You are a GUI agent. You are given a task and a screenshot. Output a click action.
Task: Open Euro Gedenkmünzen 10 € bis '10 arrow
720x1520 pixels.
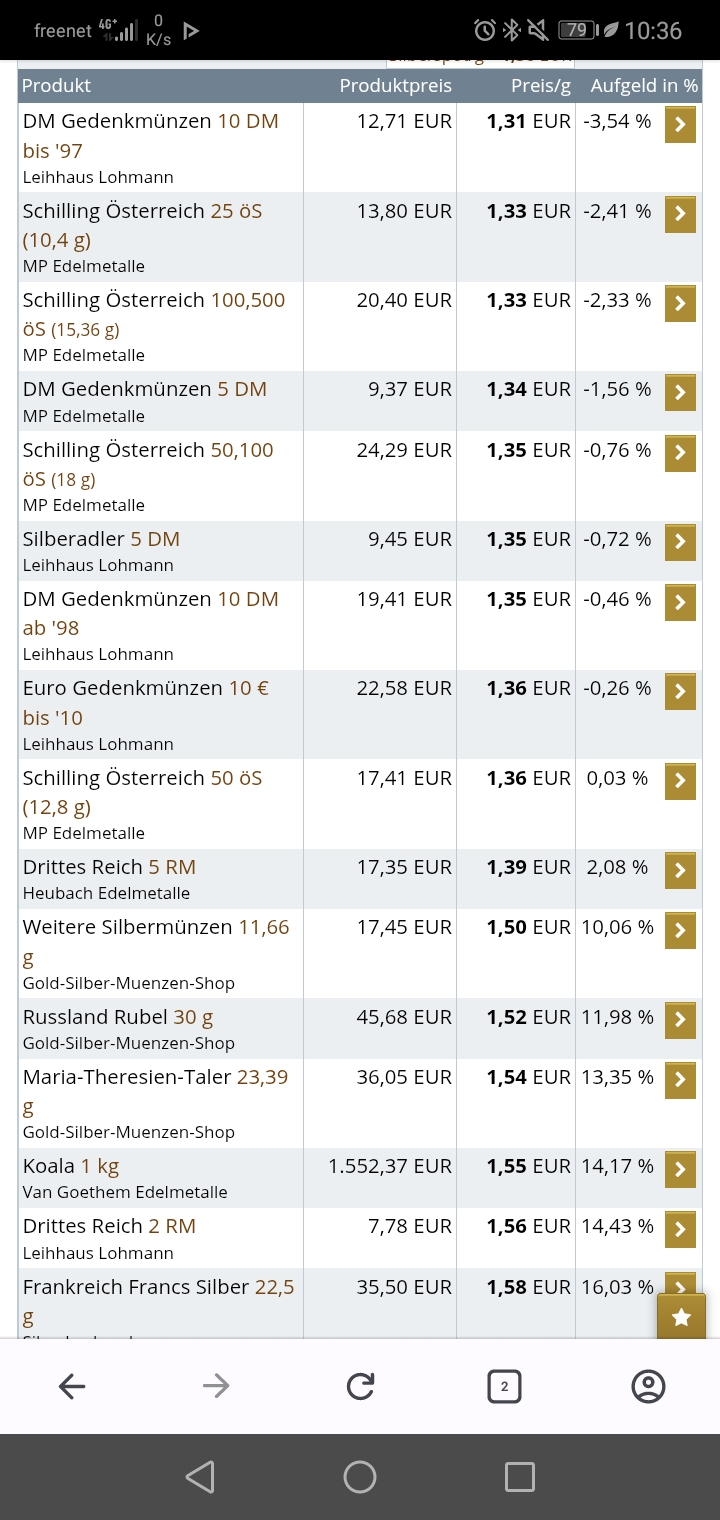(680, 692)
